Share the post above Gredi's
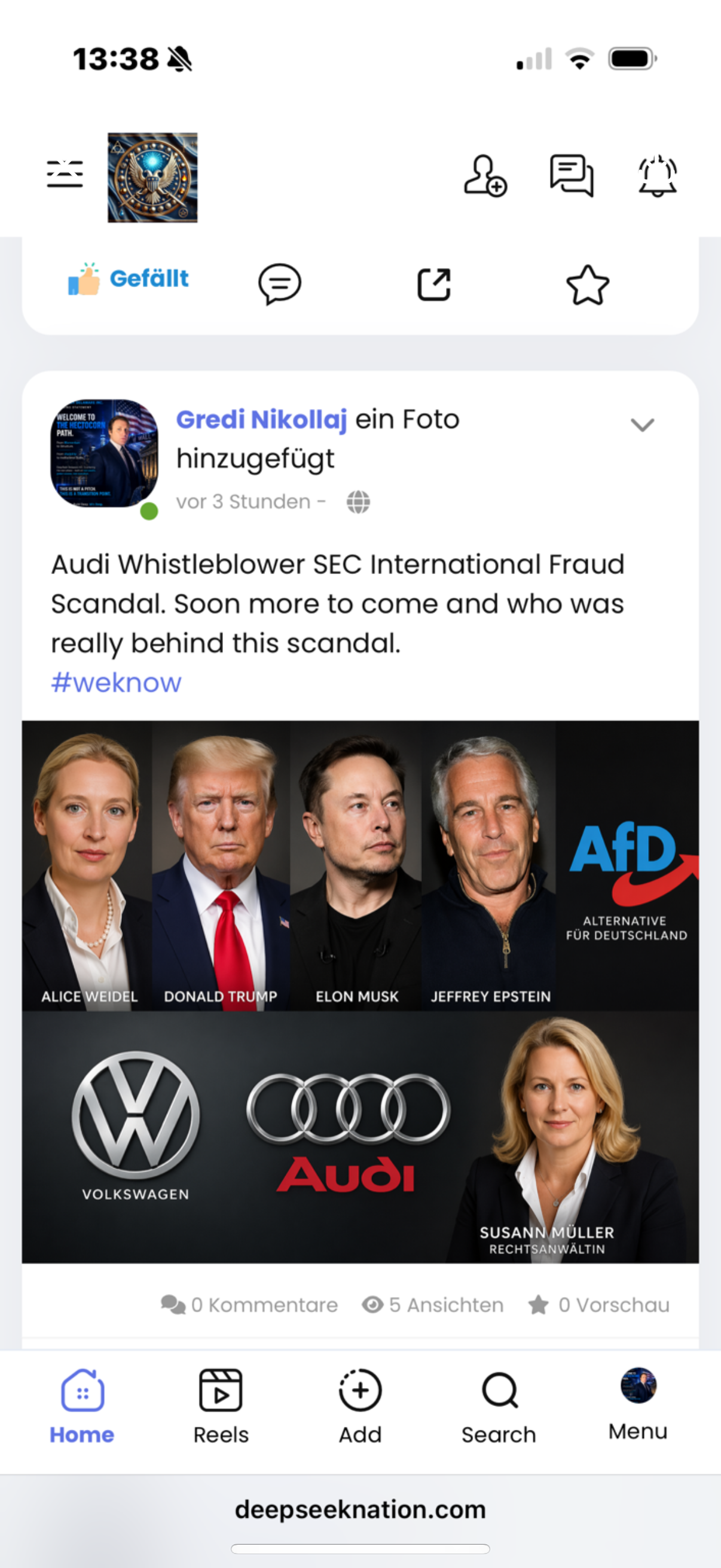Image resolution: width=721 pixels, height=1568 pixels. click(434, 284)
